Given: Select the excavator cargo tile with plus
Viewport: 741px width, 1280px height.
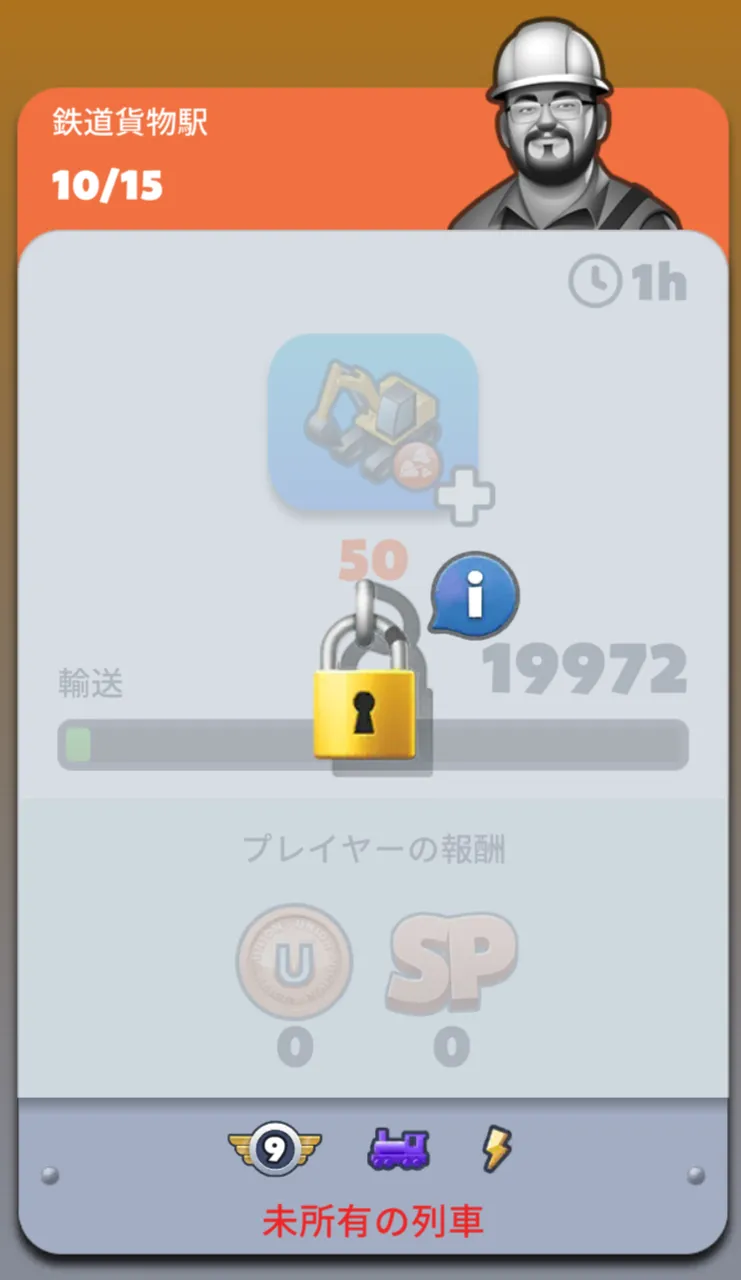Looking at the screenshot, I should pyautogui.click(x=375, y=424).
